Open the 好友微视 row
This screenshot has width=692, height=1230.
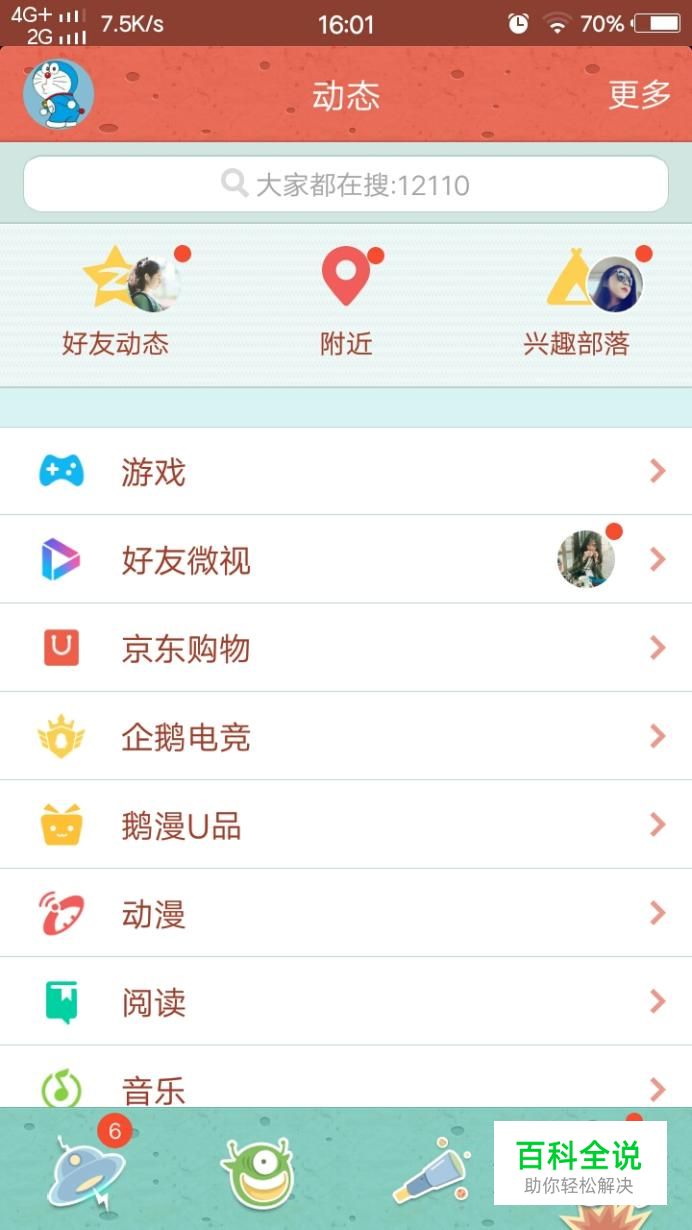(x=346, y=560)
